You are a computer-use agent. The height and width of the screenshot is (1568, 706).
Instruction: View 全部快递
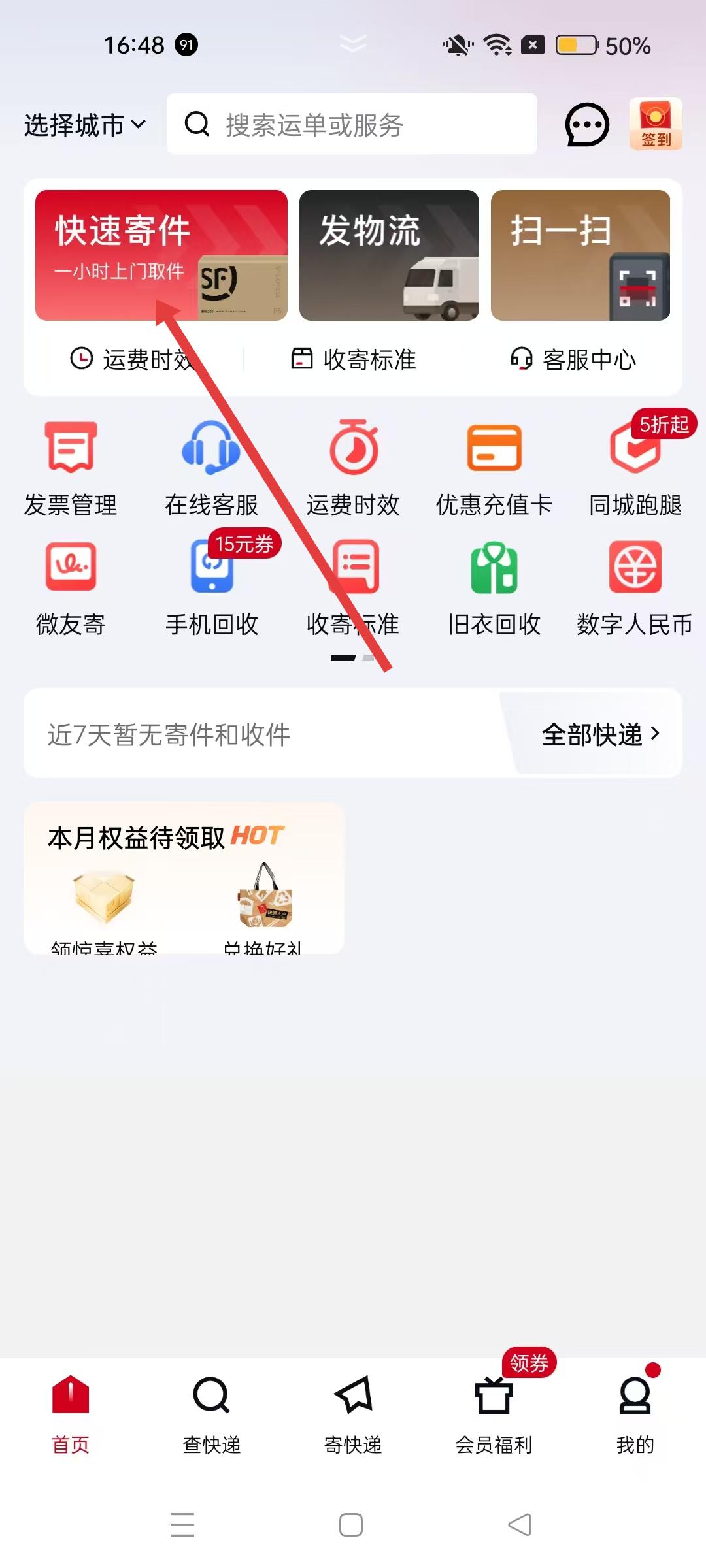pyautogui.click(x=600, y=735)
